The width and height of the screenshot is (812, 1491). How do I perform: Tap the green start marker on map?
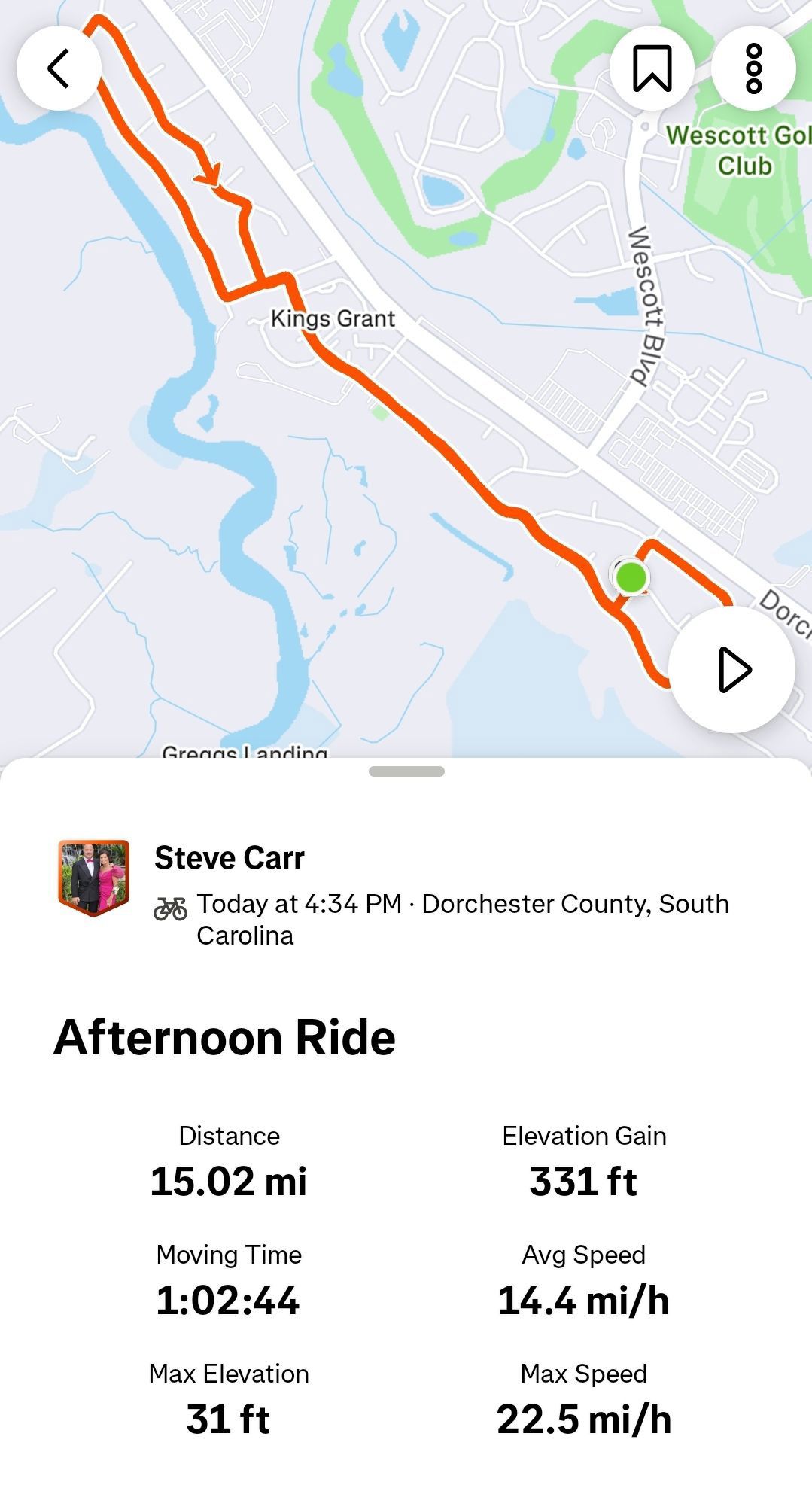631,577
